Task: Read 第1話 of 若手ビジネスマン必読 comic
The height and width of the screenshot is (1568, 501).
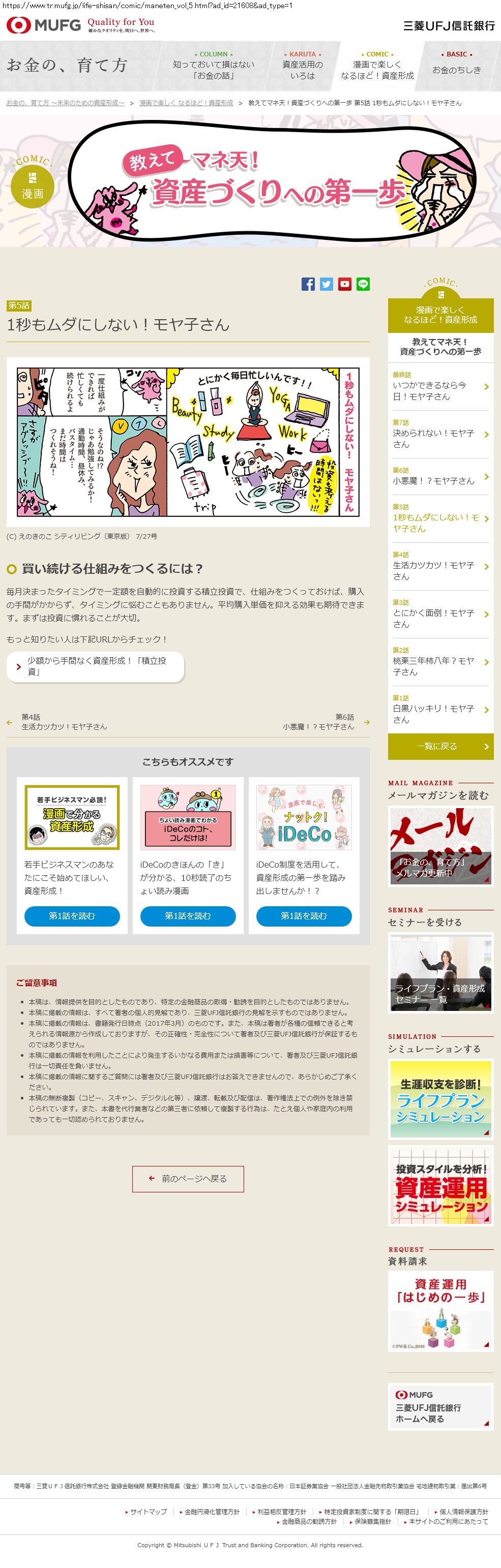Action: 72,915
